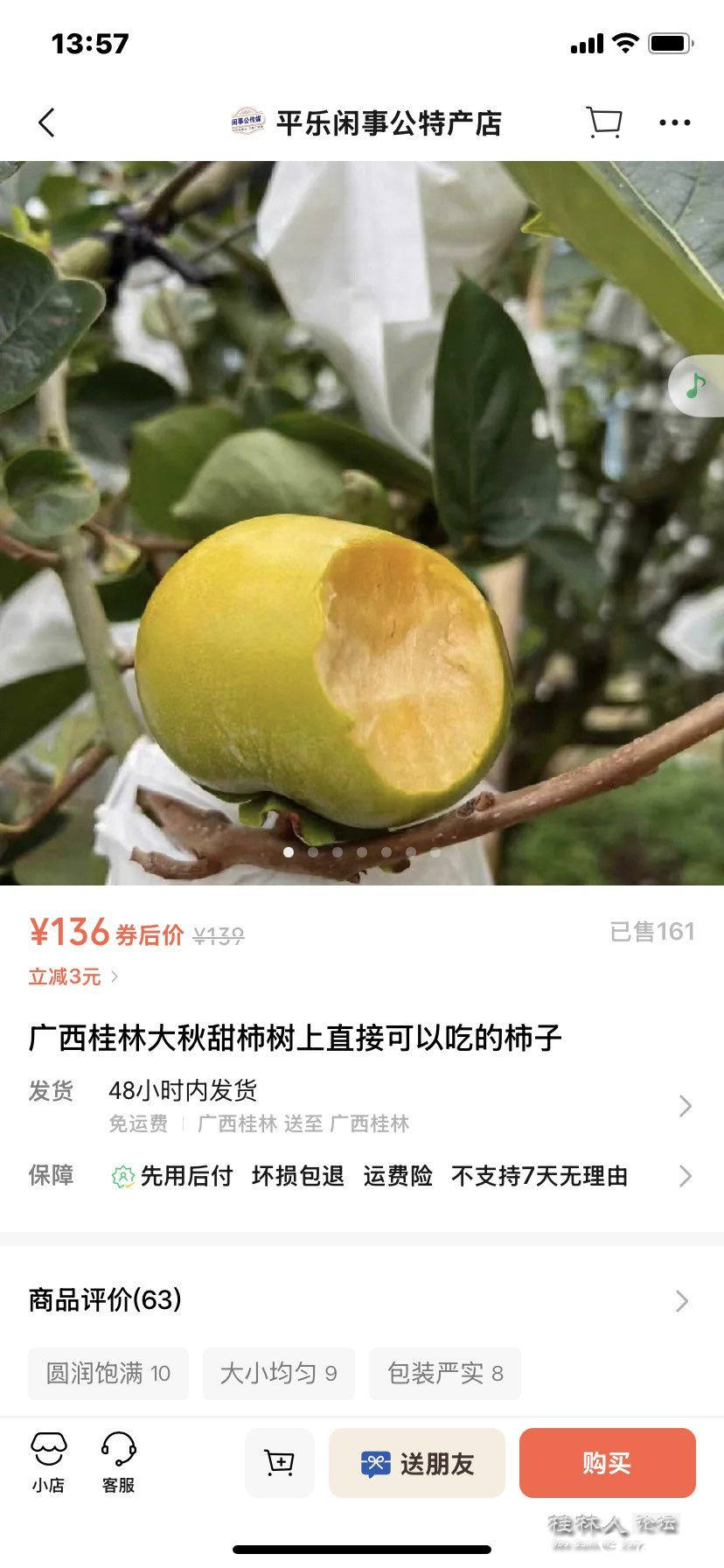
Task: Choose 送朋友 to gift the item
Action: pyautogui.click(x=417, y=1462)
